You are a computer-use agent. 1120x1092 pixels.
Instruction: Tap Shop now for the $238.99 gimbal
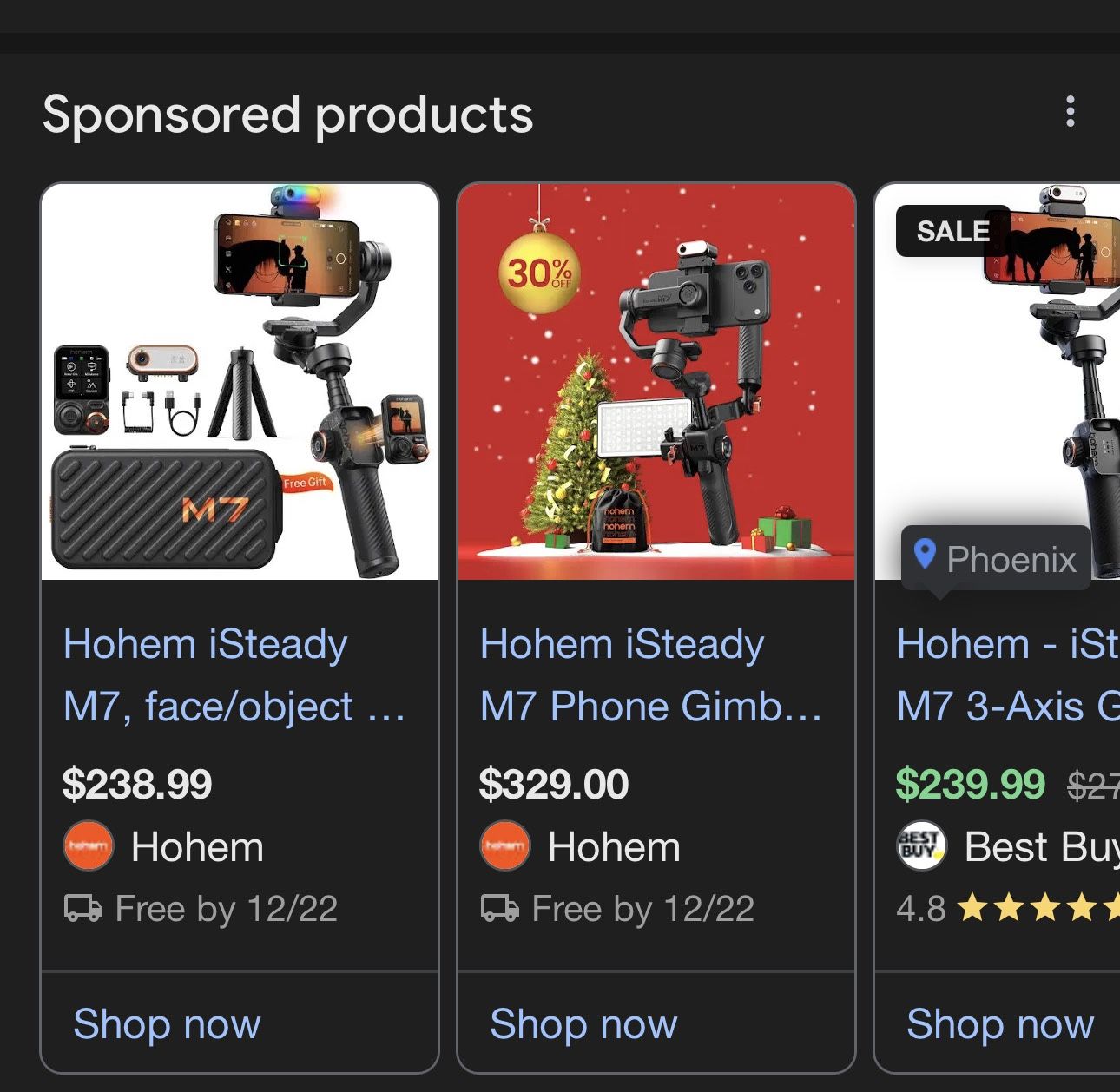coord(168,1023)
